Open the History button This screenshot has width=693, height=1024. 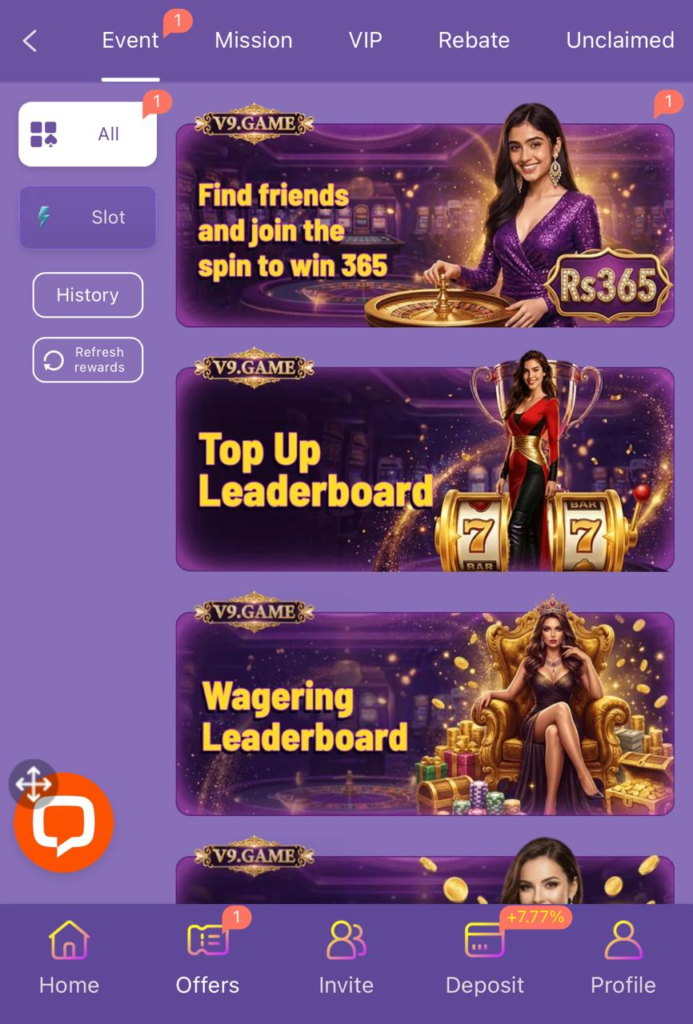pos(88,295)
